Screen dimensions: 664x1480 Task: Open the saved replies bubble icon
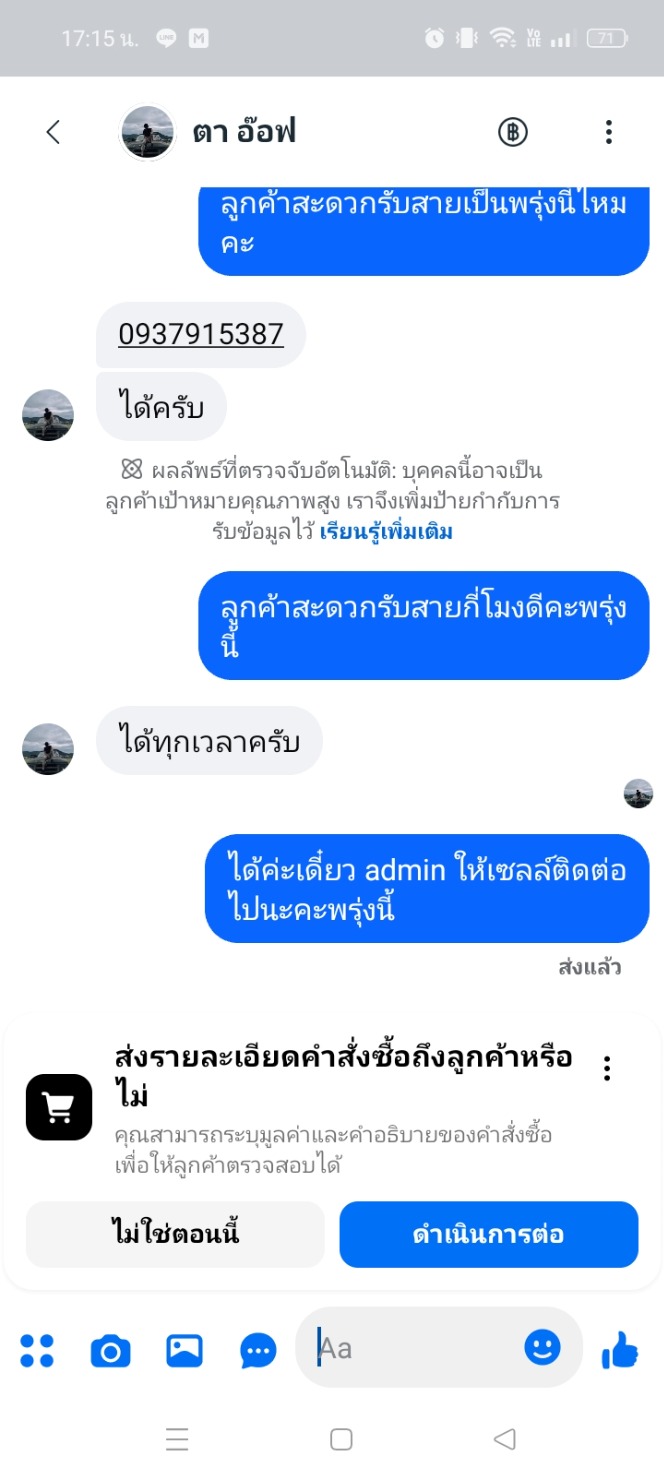[x=259, y=1351]
